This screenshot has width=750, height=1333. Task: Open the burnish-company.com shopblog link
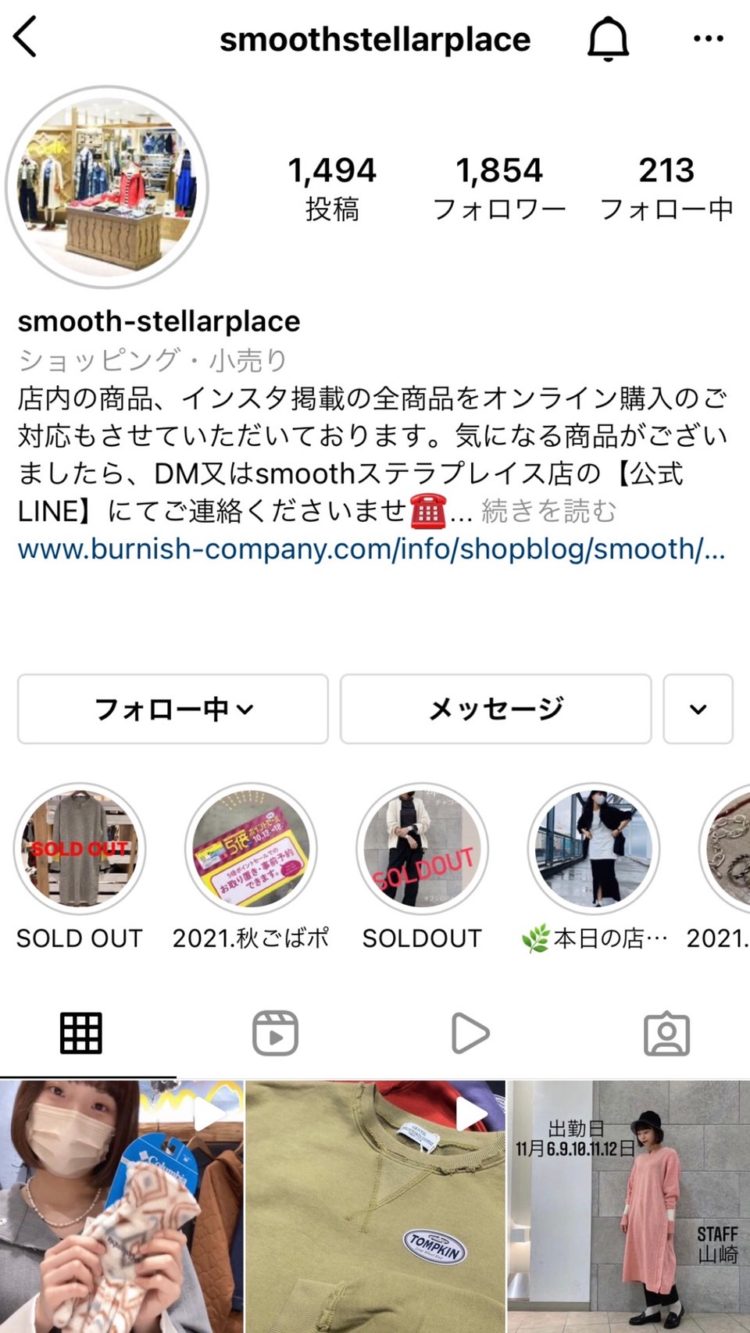[x=371, y=549]
